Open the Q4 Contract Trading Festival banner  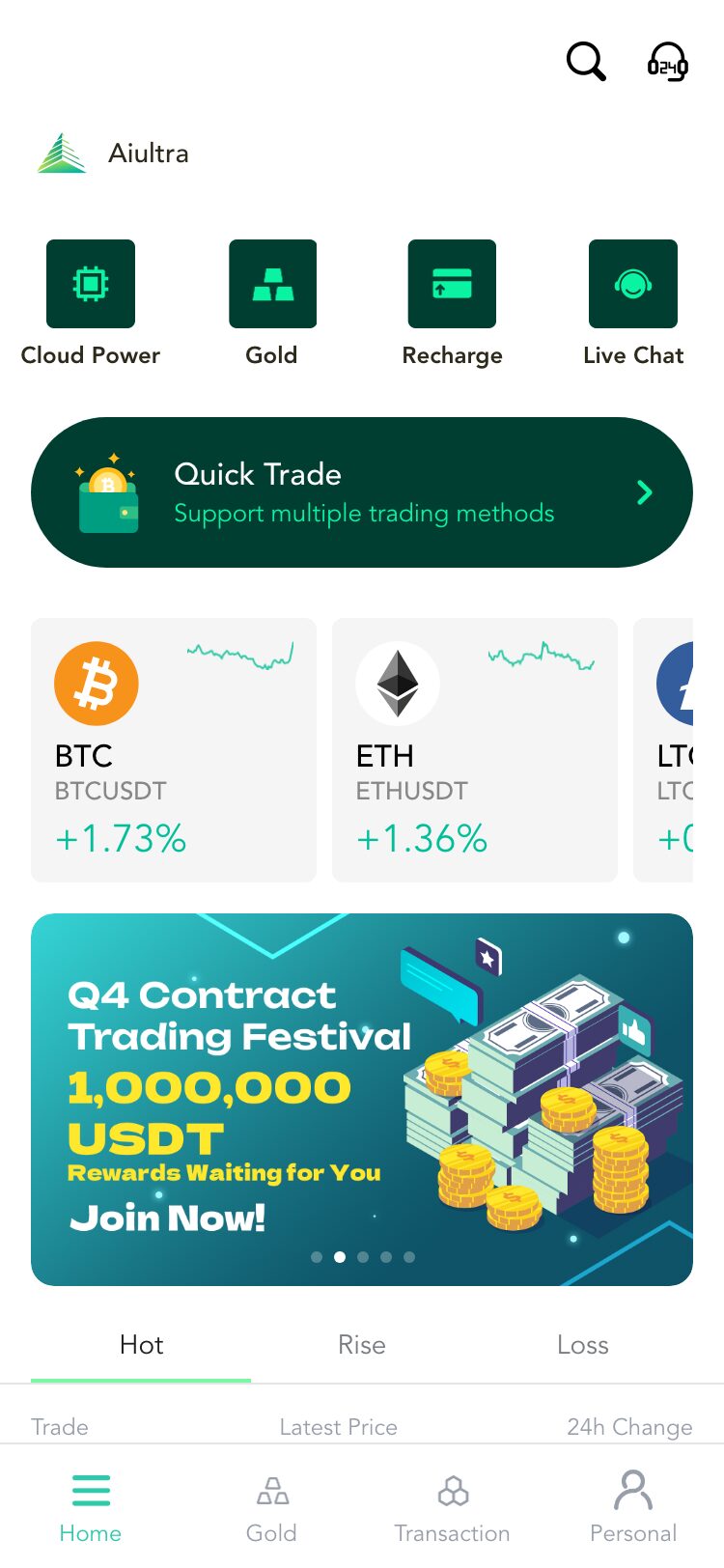pyautogui.click(x=362, y=1099)
